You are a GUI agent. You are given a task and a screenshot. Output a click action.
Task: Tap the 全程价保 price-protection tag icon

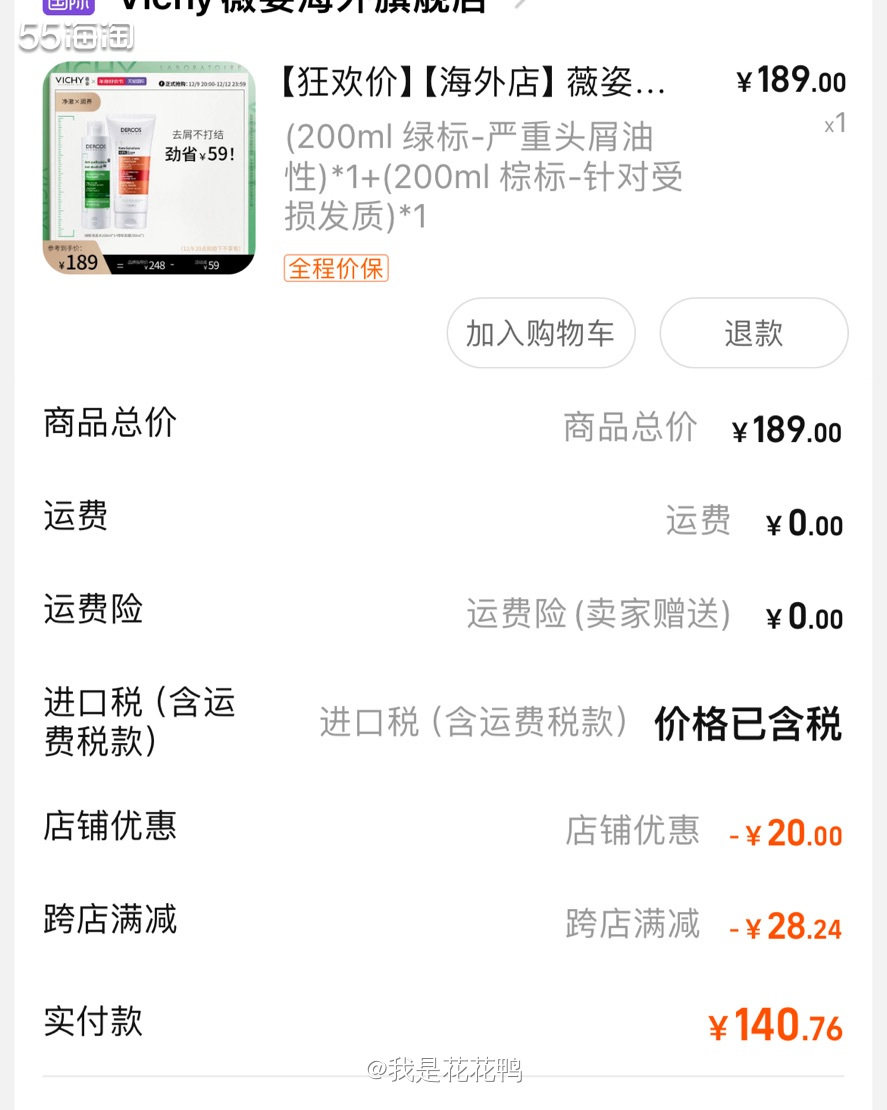pyautogui.click(x=336, y=268)
